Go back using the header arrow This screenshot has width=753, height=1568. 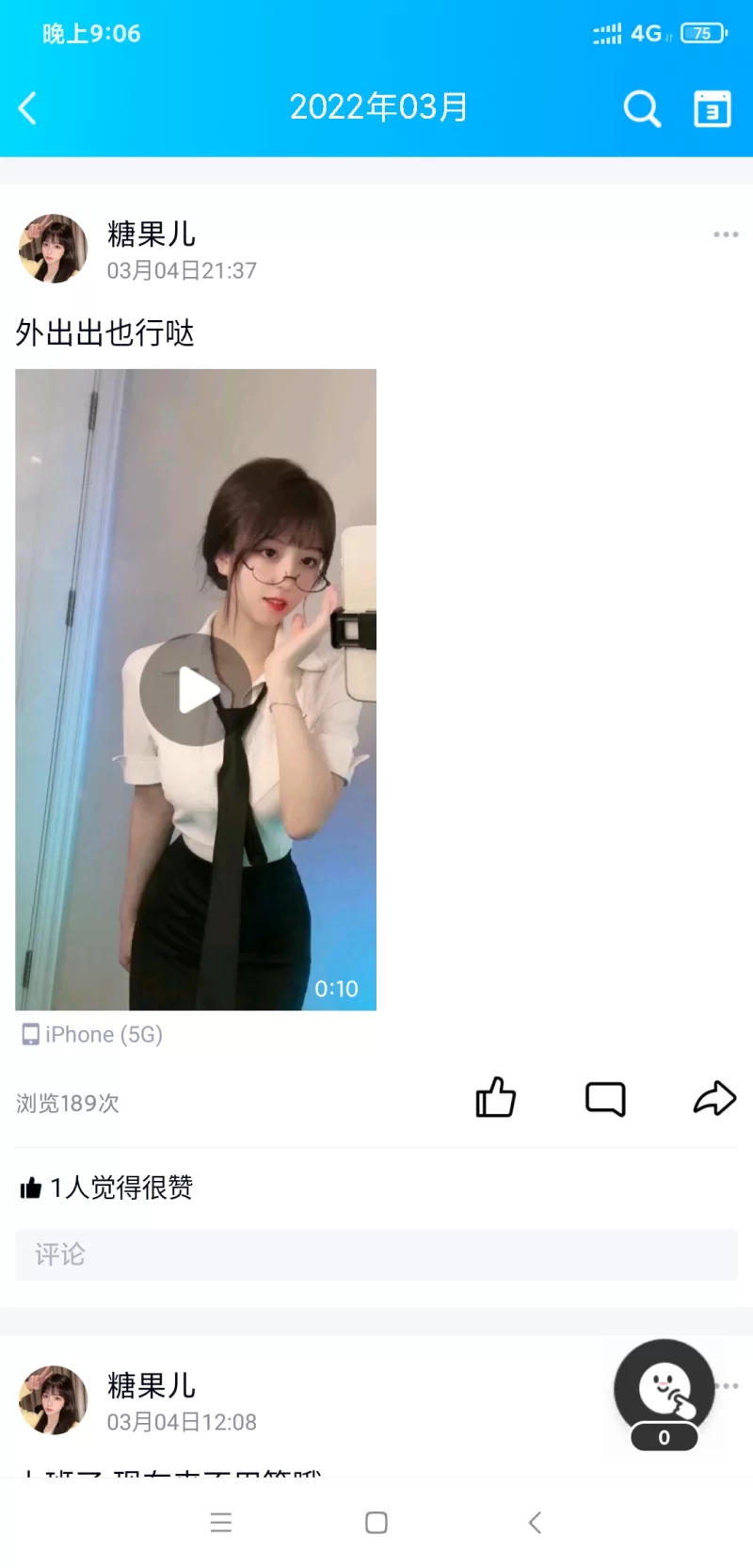tap(28, 108)
